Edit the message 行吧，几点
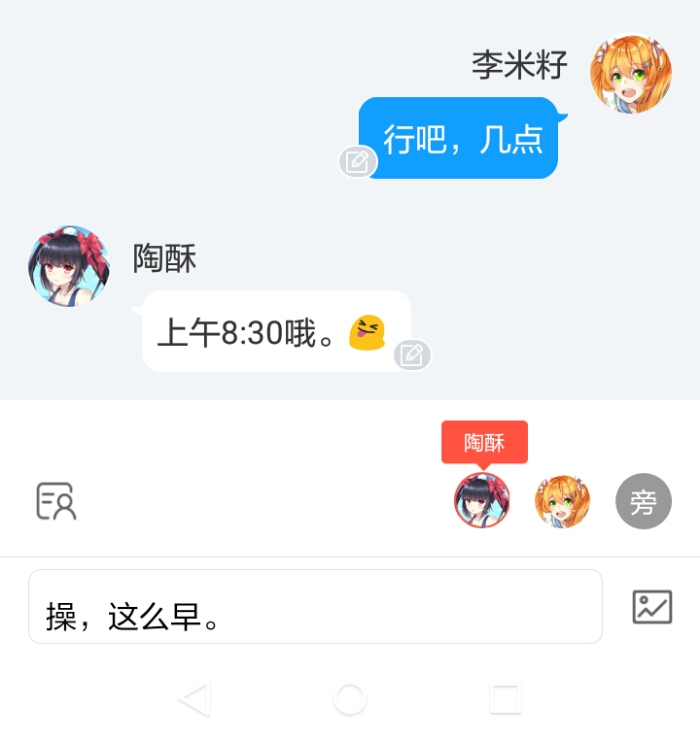This screenshot has height=740, width=700. tap(357, 162)
